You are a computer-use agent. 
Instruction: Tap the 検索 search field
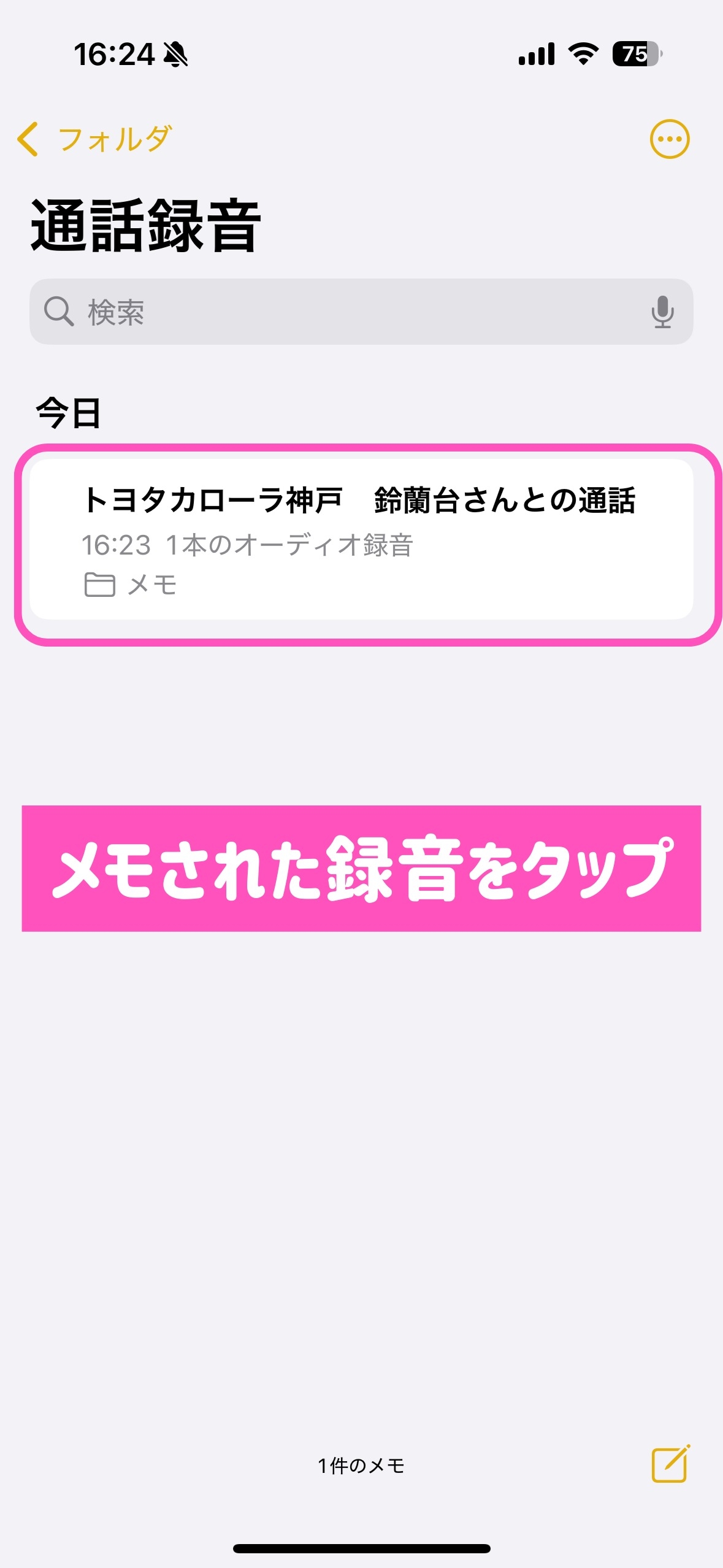point(343,312)
